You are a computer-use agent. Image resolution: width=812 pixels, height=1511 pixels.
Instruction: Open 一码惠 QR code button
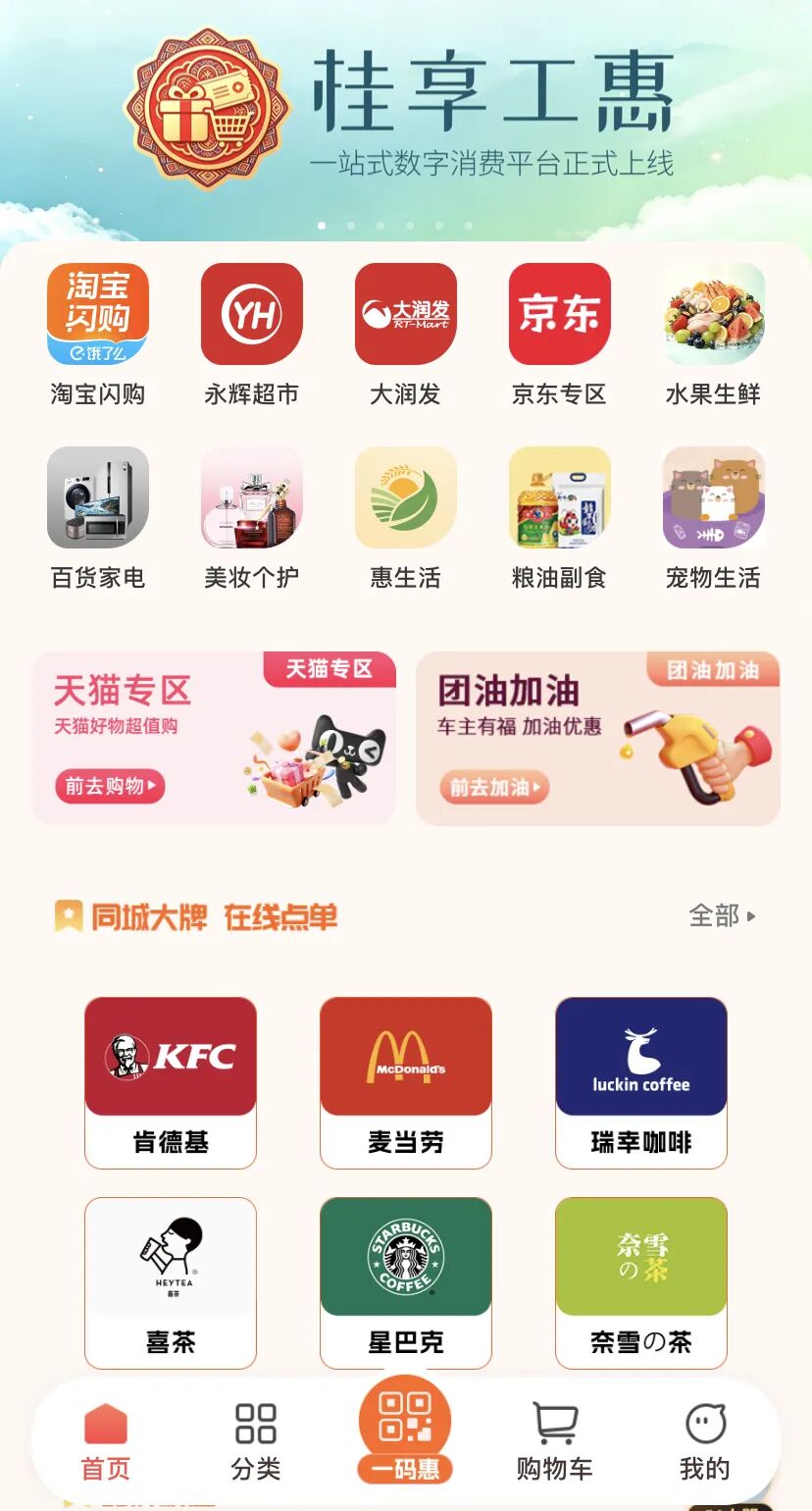[x=405, y=1430]
